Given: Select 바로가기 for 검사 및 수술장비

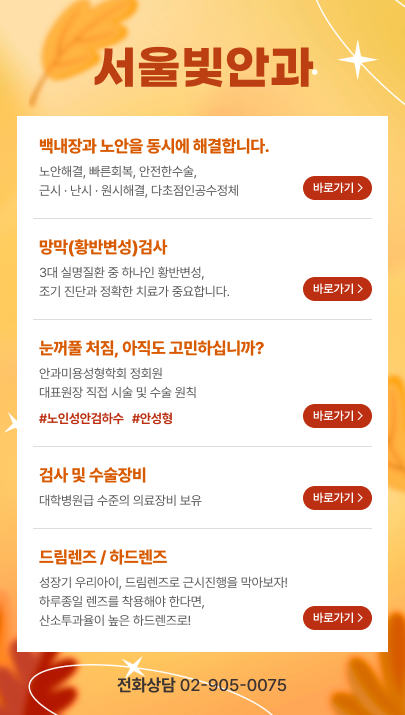Looking at the screenshot, I should [x=338, y=498].
